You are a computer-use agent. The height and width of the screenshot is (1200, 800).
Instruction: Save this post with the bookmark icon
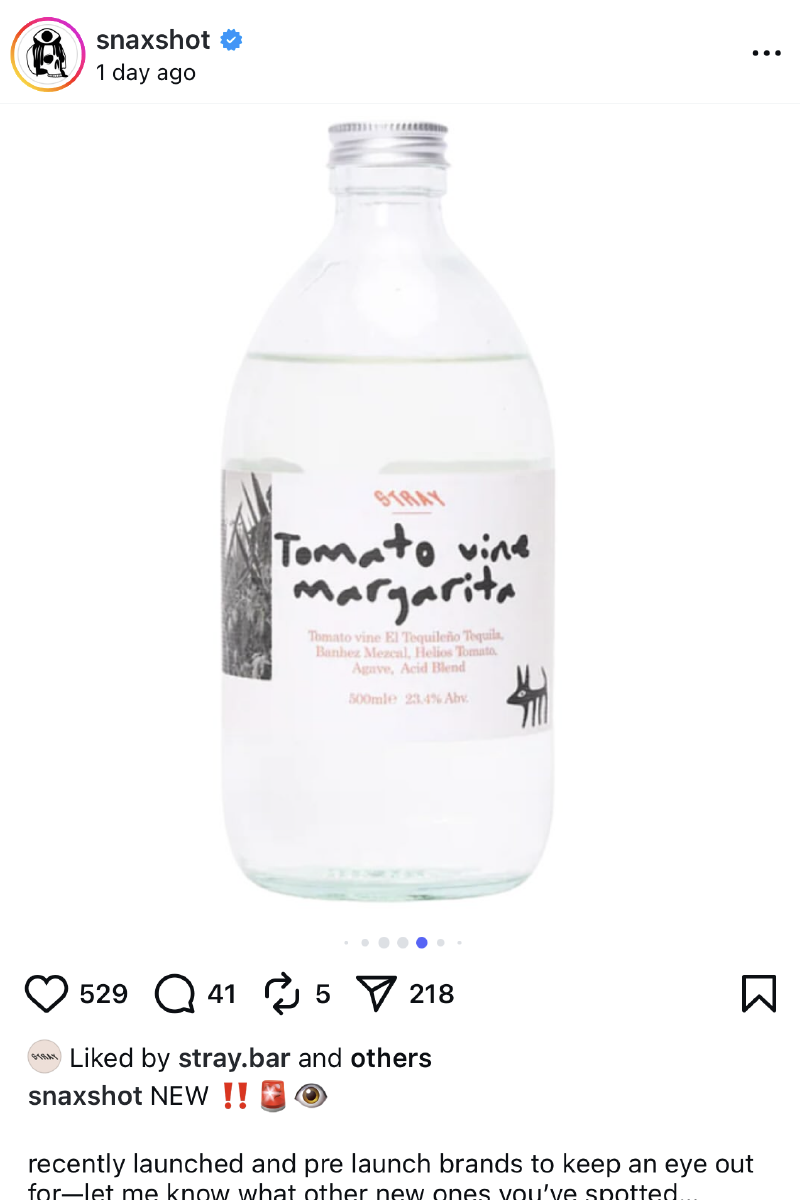(x=759, y=994)
